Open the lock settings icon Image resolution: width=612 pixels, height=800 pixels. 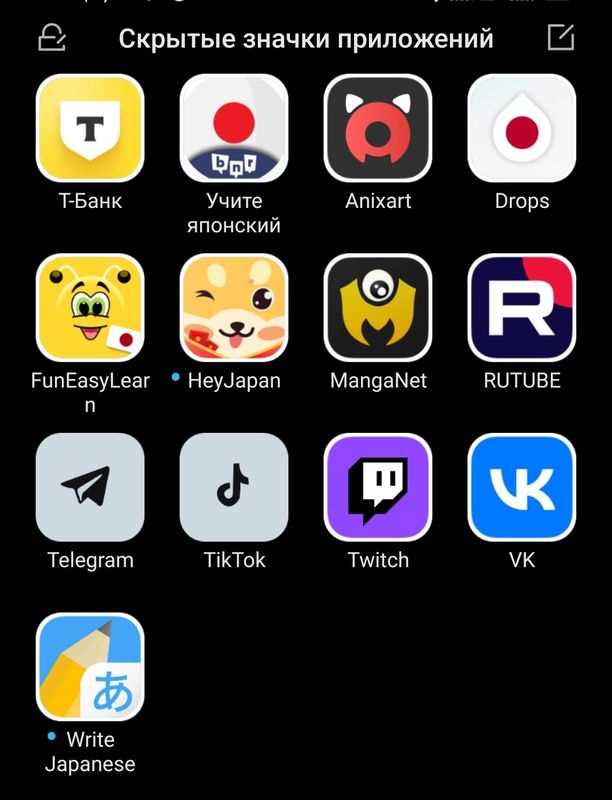(x=51, y=39)
